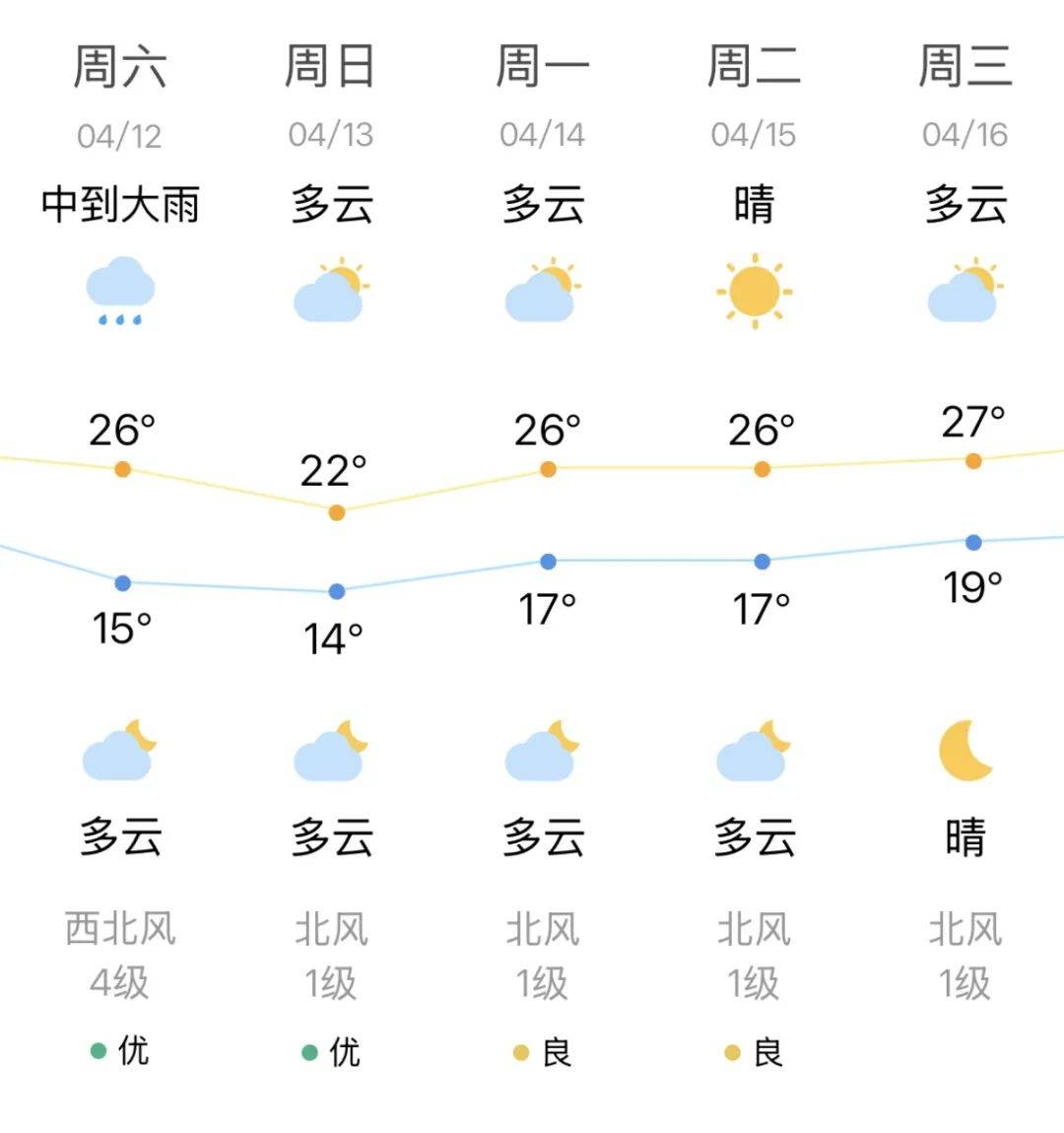Open the 中到大雨 weather description
The width and height of the screenshot is (1064, 1133).
(121, 204)
